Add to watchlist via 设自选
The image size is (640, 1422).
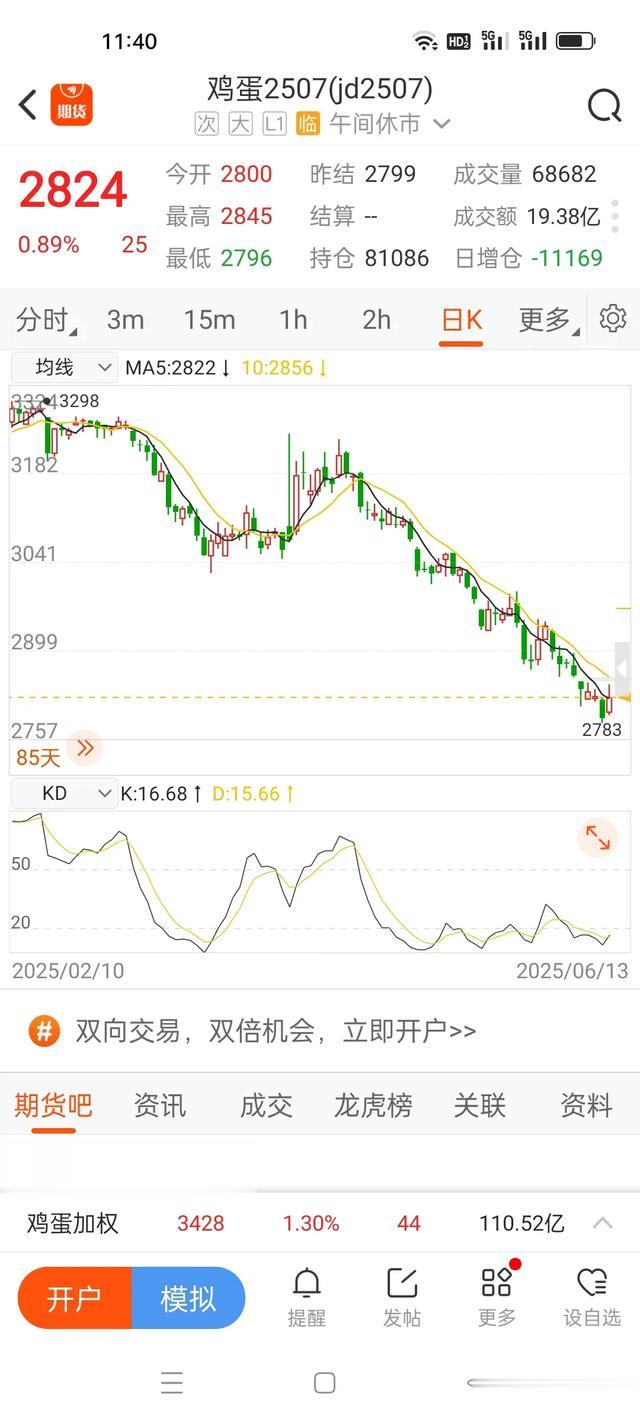click(592, 1296)
